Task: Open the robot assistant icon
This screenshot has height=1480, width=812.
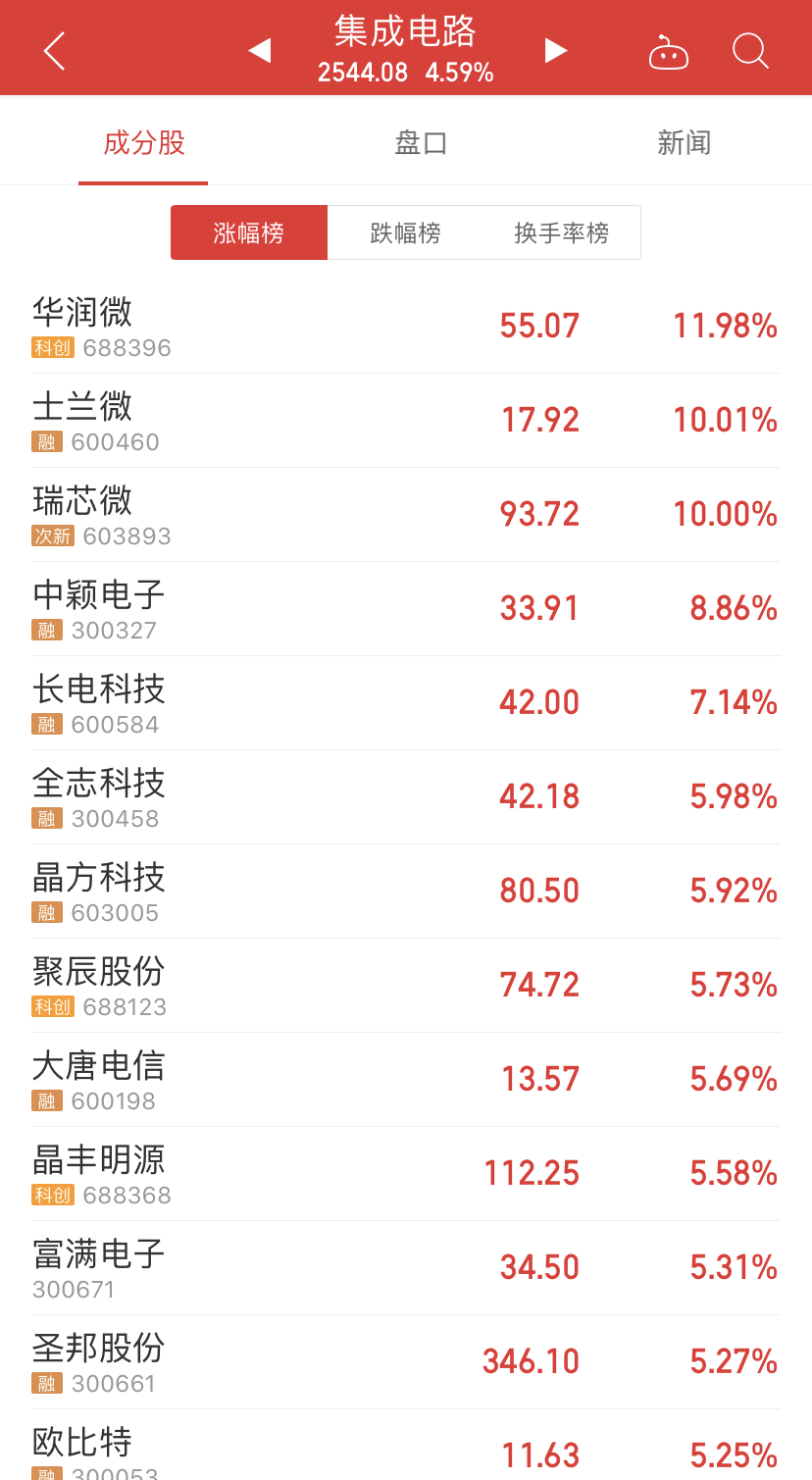Action: click(668, 54)
